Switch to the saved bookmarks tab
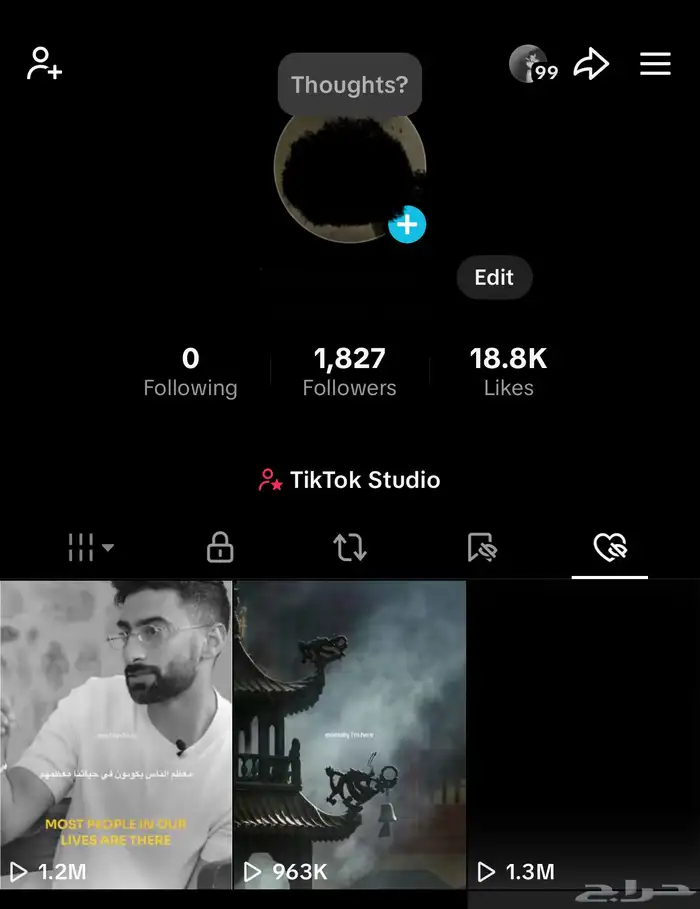The height and width of the screenshot is (909, 700). [481, 547]
